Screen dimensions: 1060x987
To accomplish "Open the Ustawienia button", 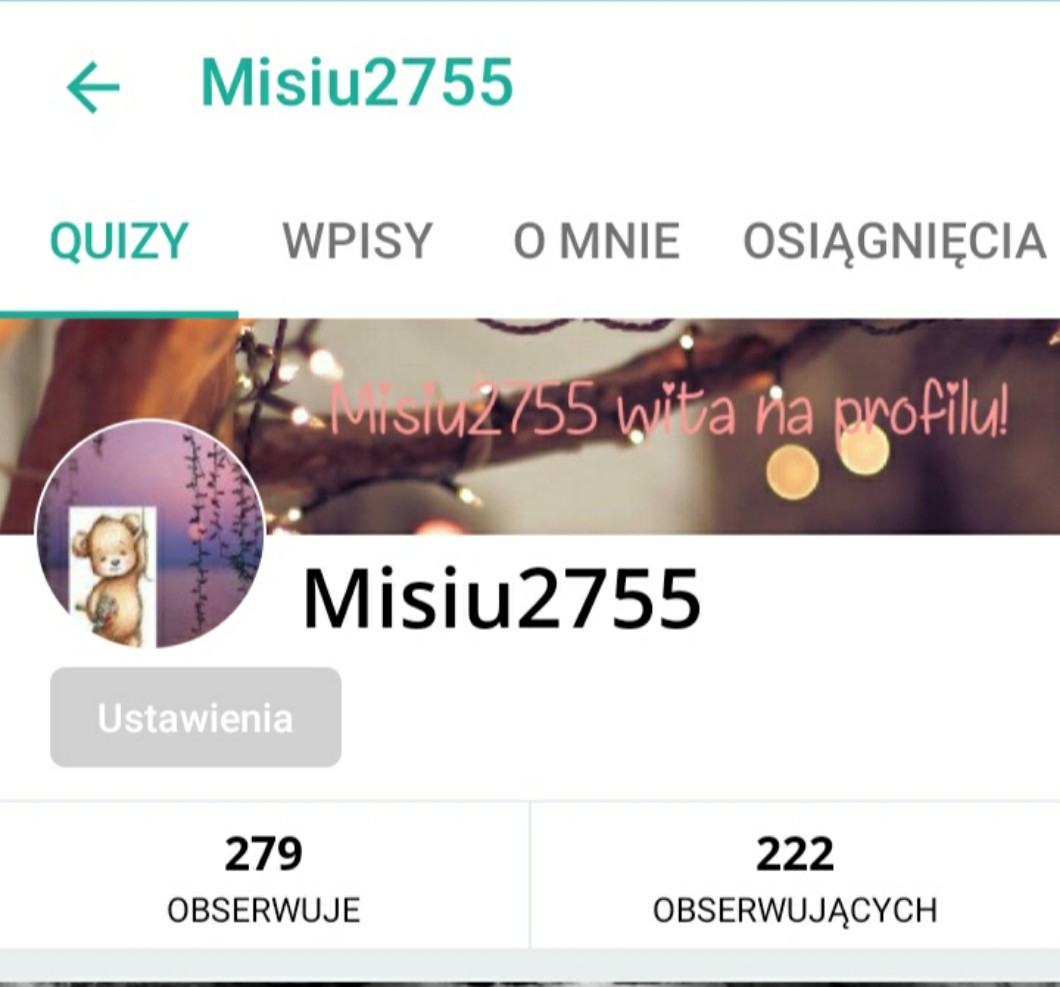I will click(x=196, y=717).
